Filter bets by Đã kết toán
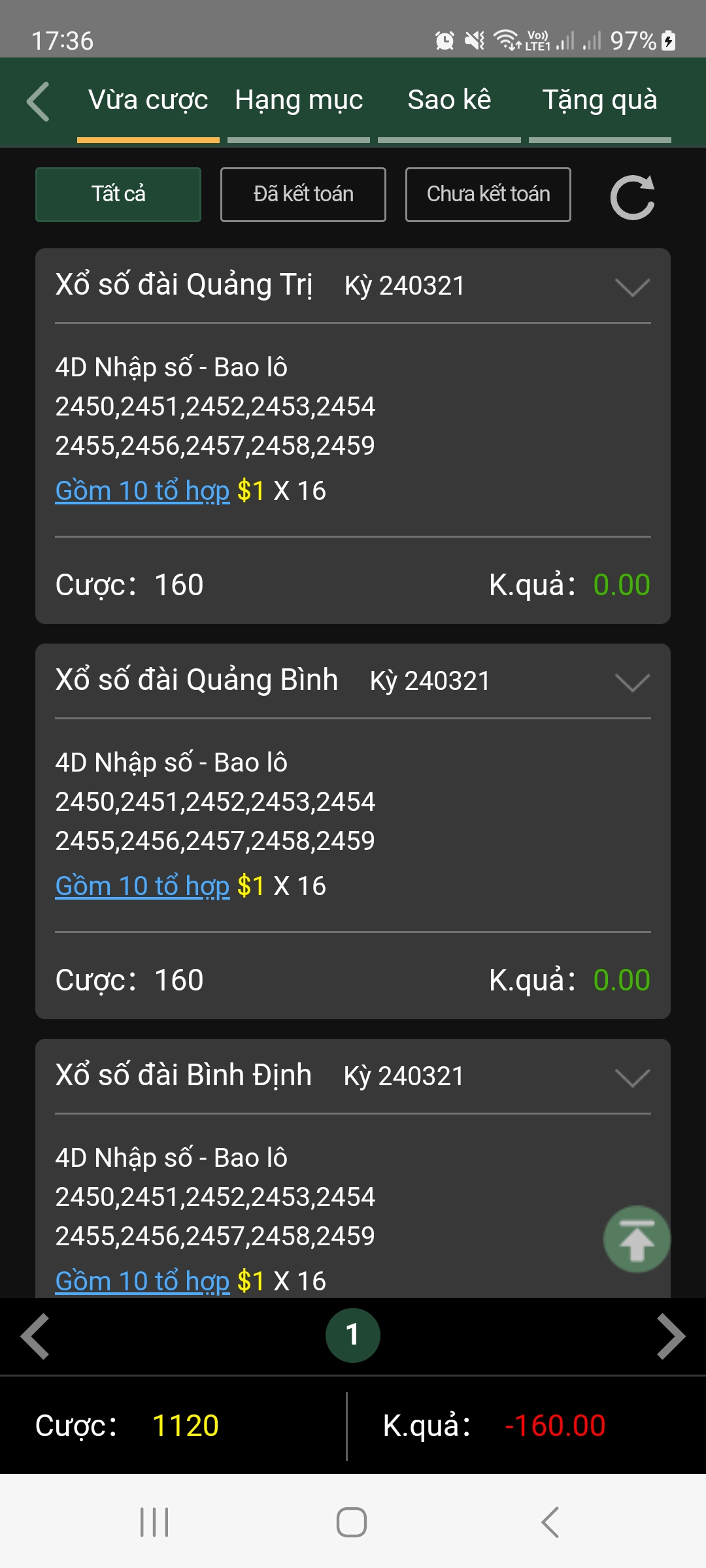 303,195
